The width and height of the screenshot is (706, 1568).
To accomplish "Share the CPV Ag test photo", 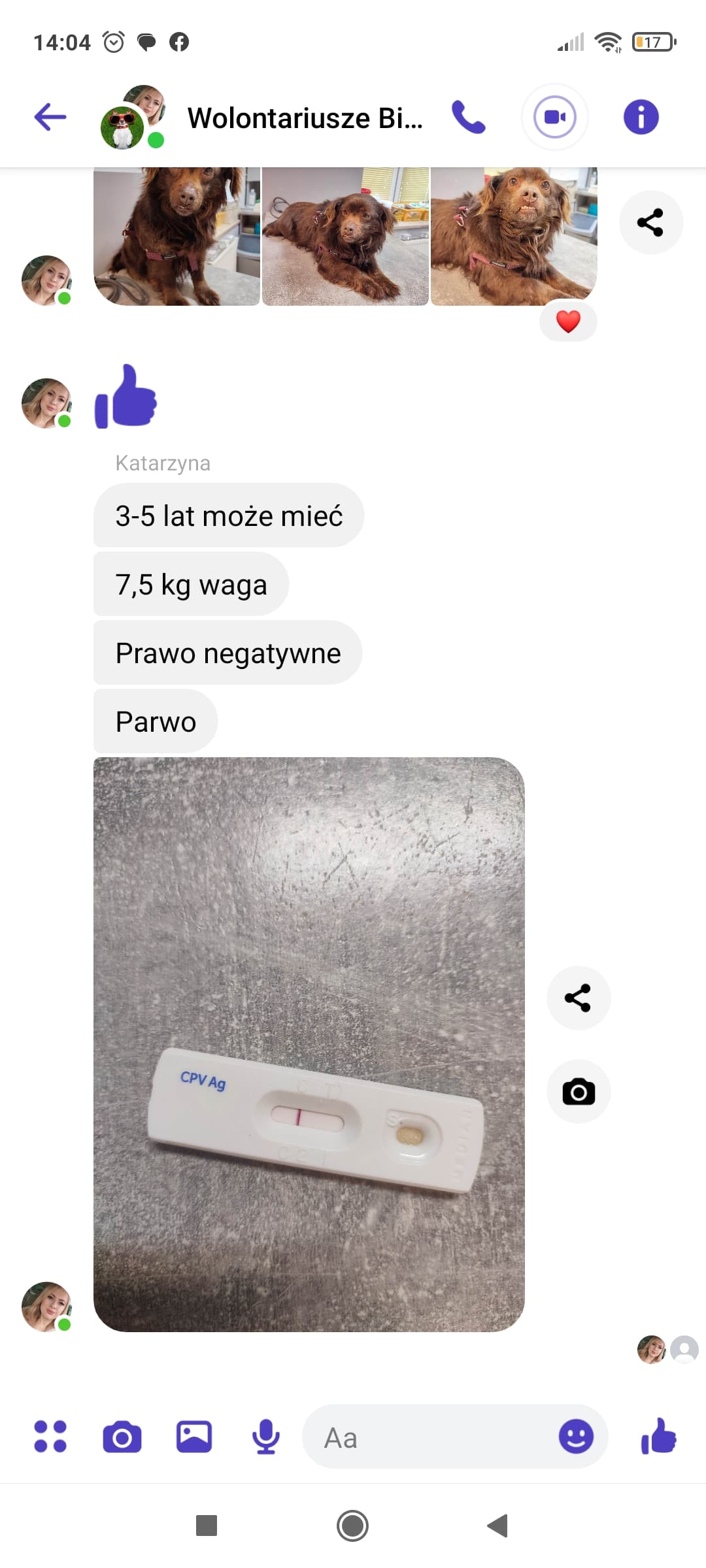I will tap(578, 998).
